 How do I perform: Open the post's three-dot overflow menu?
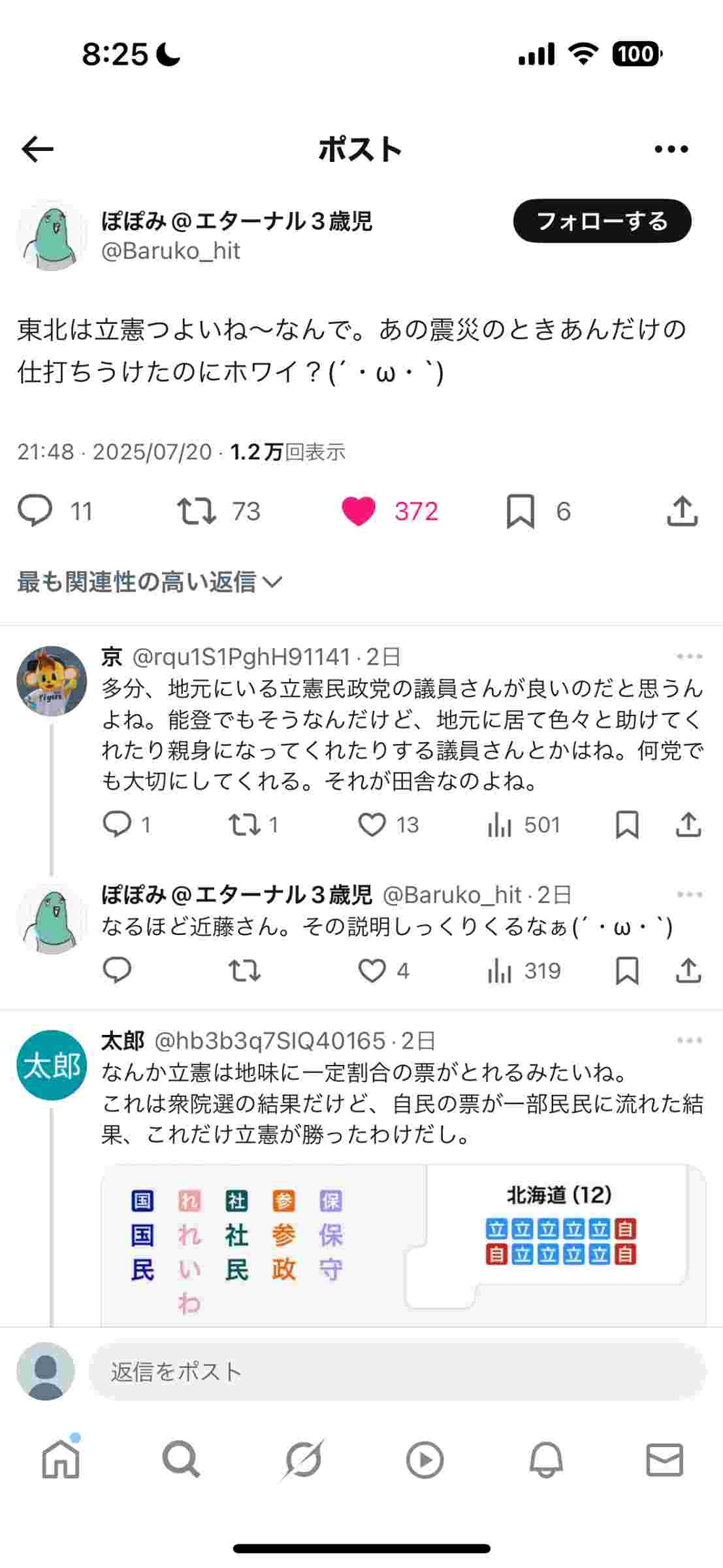(x=671, y=150)
